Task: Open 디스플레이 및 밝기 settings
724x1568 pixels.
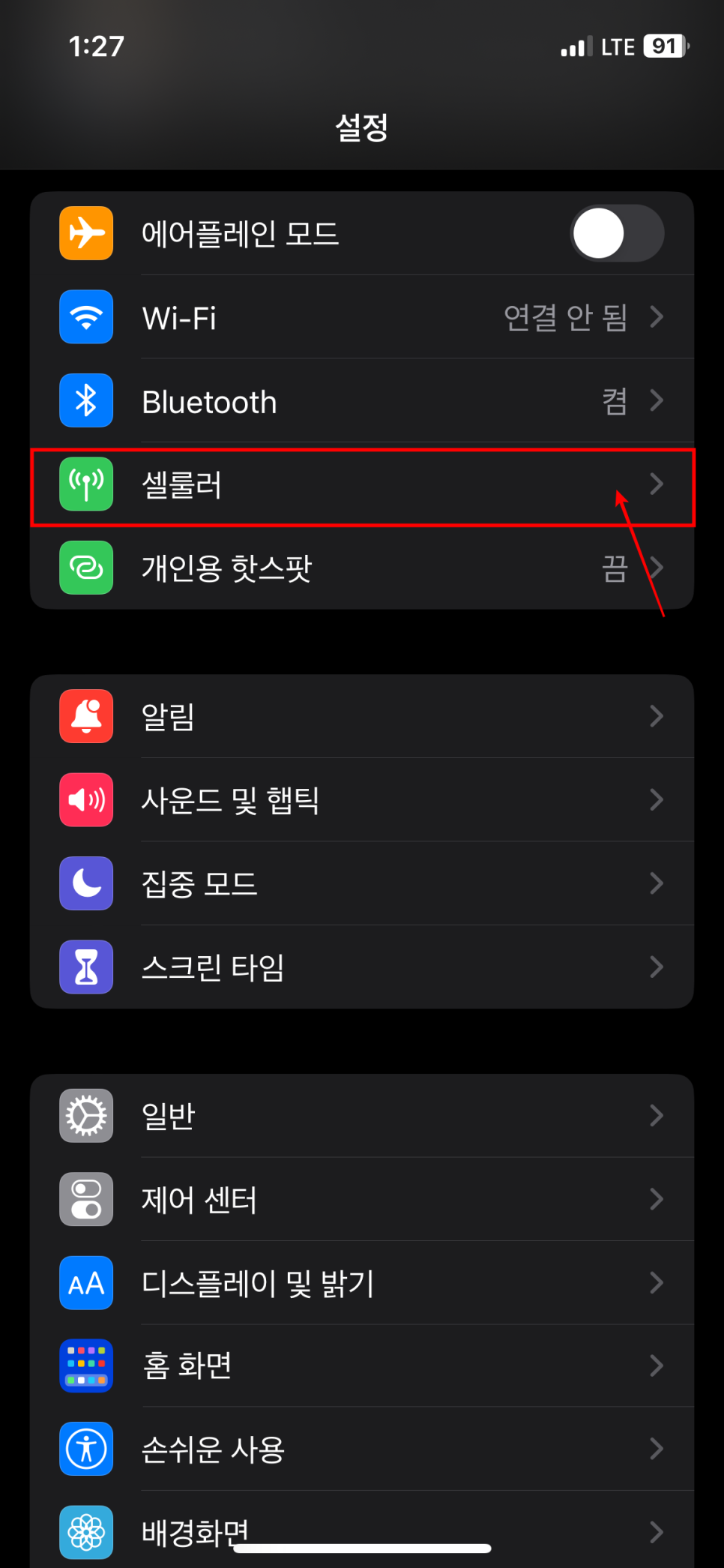Action: click(x=362, y=1282)
